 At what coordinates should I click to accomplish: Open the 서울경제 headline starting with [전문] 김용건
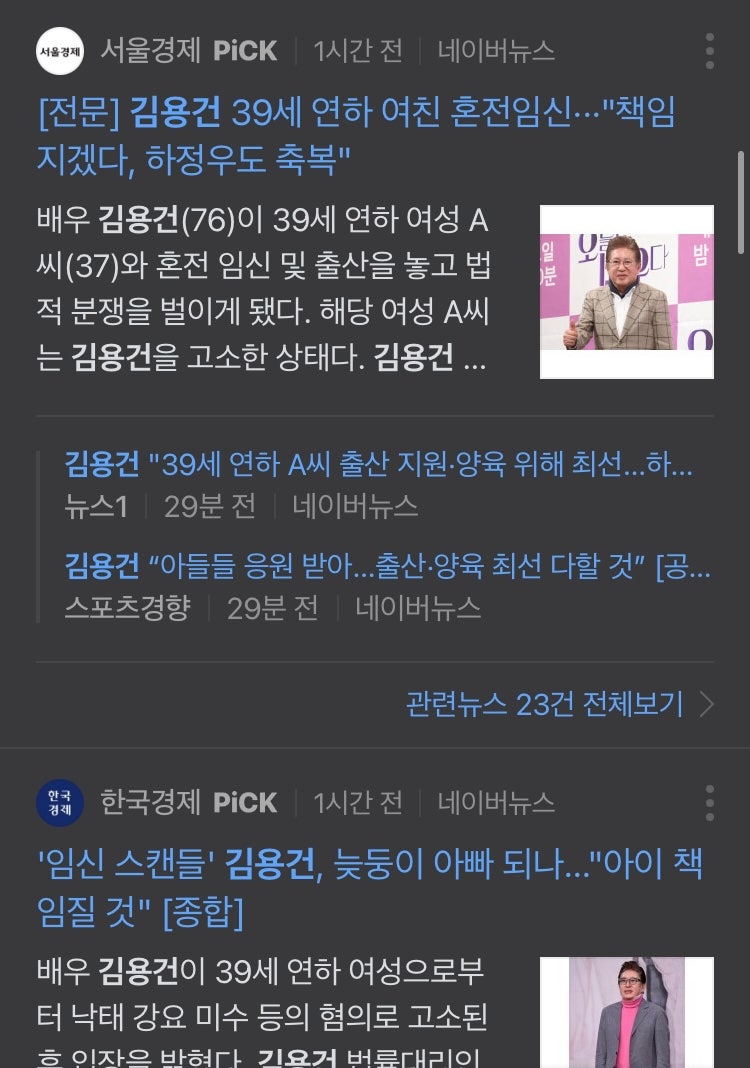(356, 136)
